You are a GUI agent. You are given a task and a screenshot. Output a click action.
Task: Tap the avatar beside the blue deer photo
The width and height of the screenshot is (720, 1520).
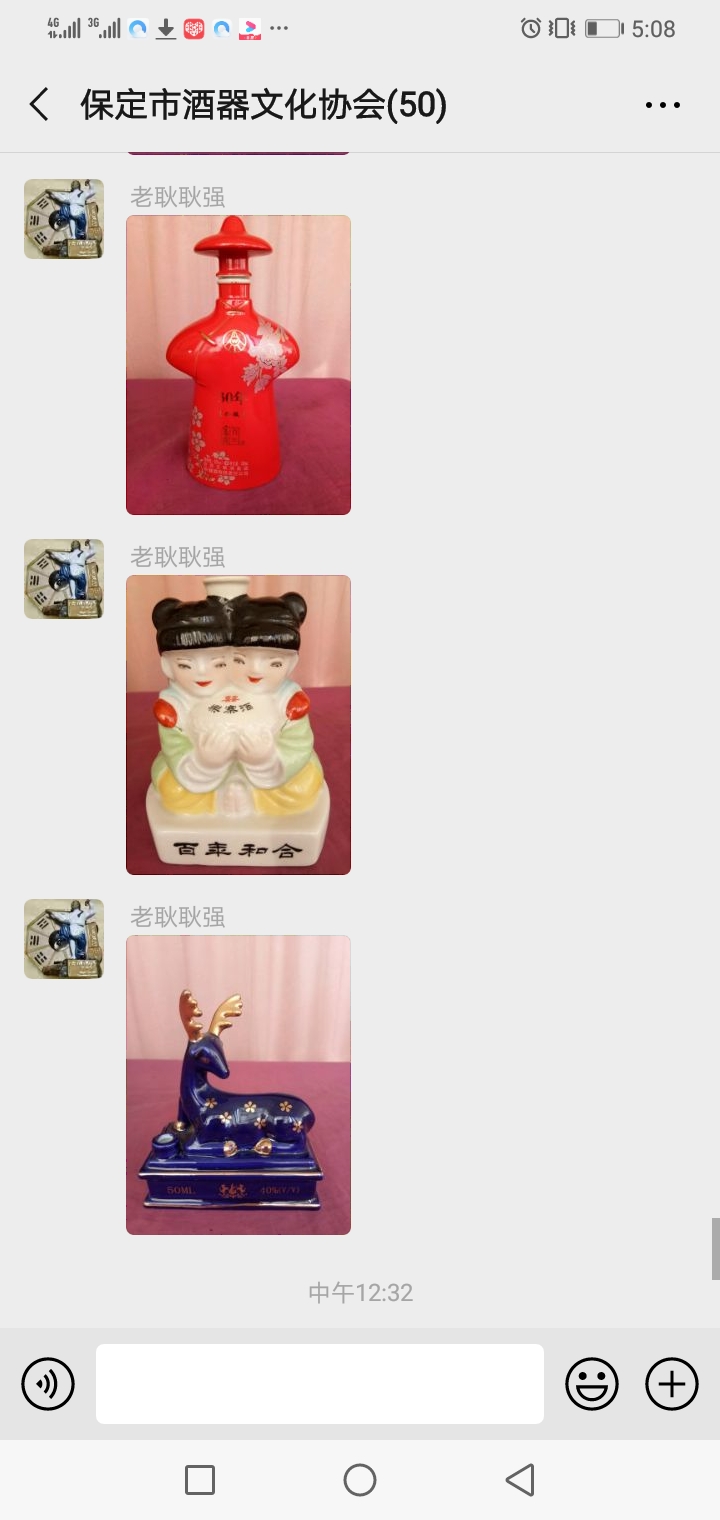(64, 939)
